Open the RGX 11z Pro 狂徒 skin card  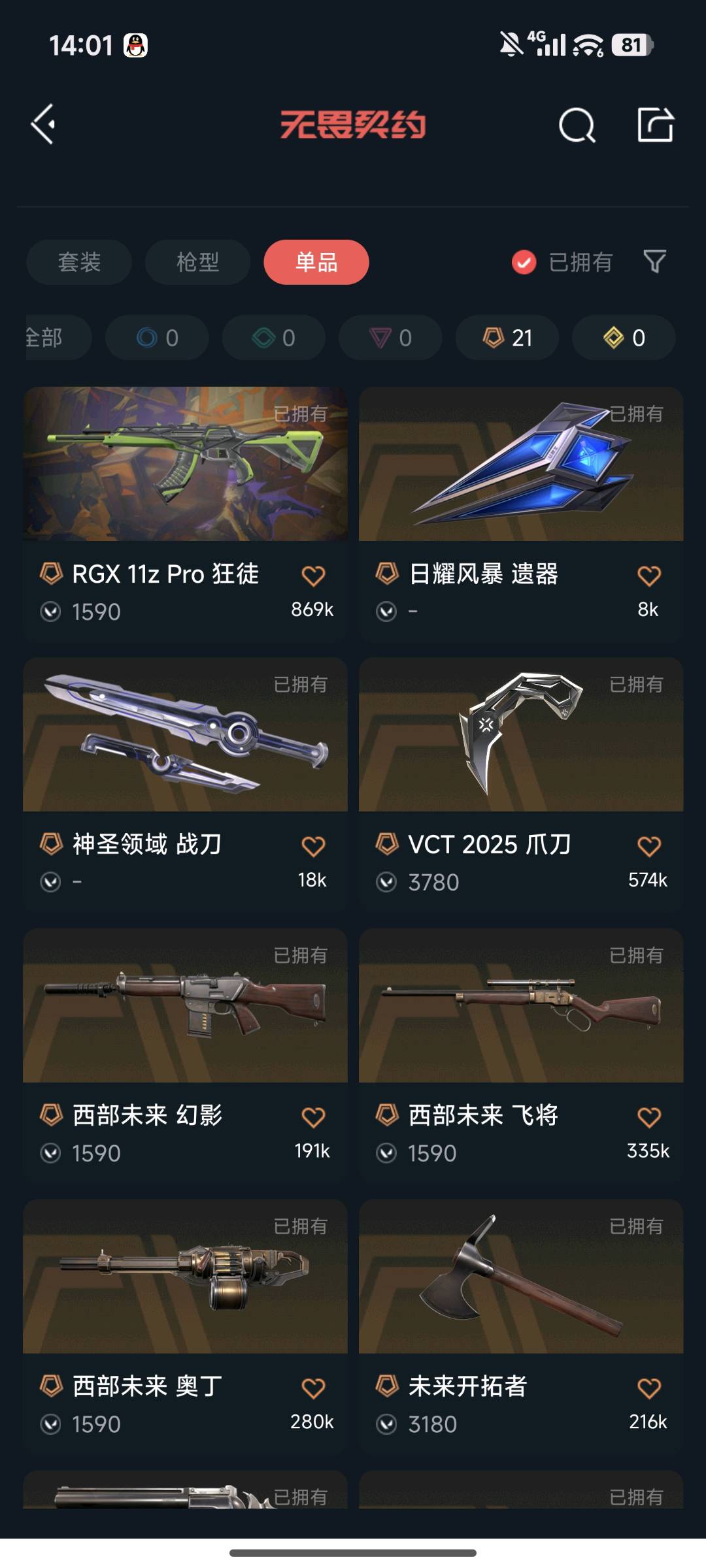[x=185, y=464]
